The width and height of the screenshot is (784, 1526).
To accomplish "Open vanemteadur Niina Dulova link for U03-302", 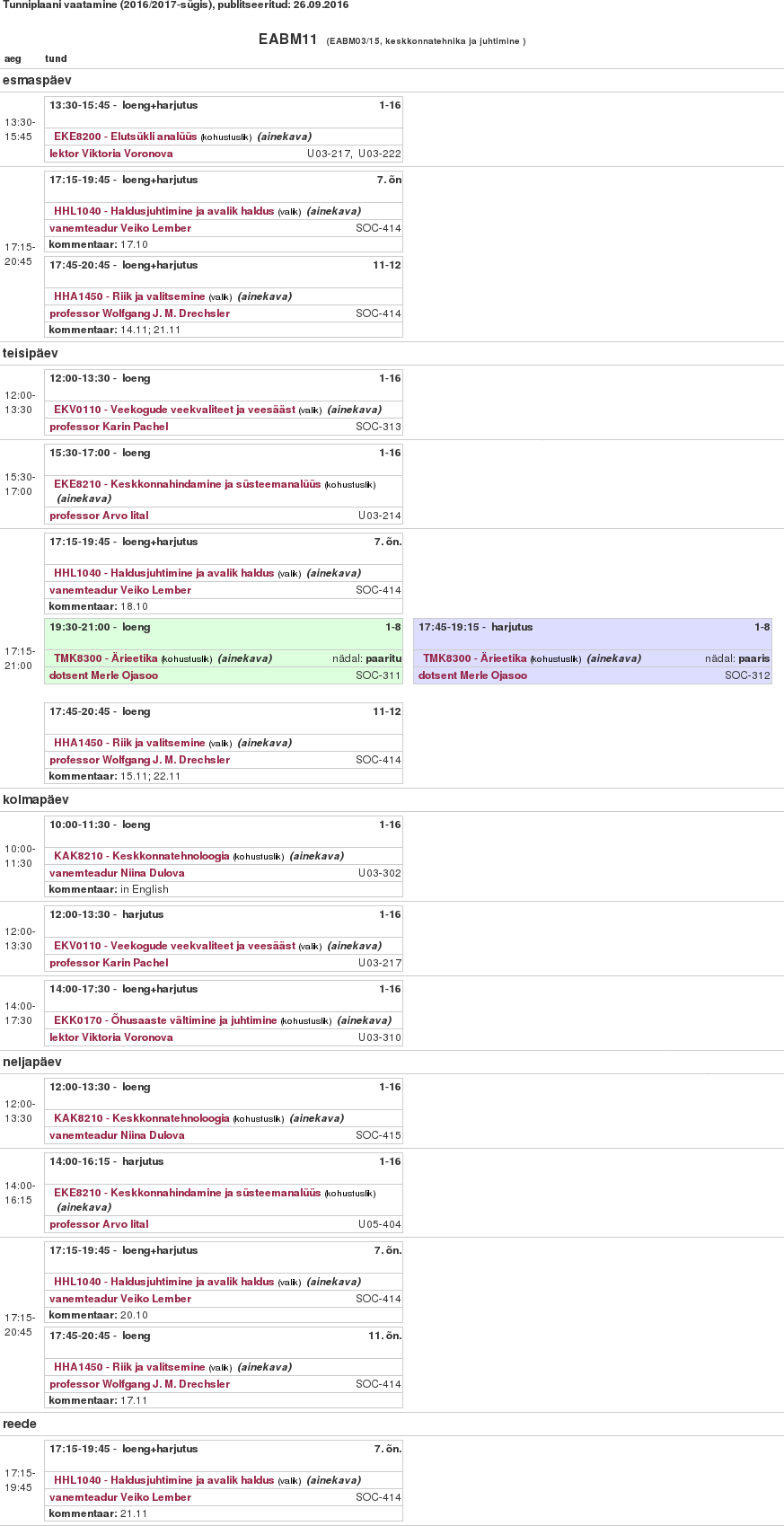I will tap(117, 873).
